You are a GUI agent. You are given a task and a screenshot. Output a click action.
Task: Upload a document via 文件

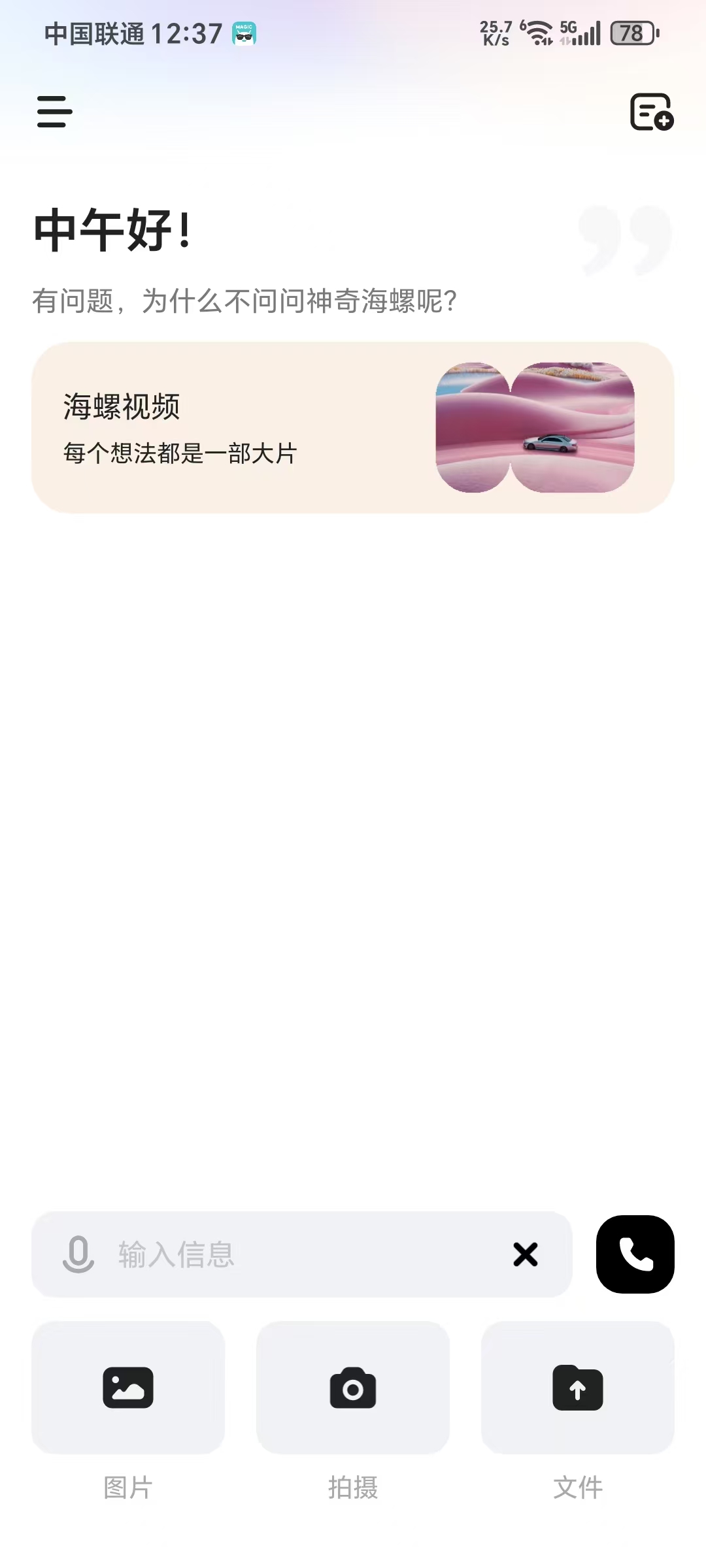click(x=578, y=1387)
